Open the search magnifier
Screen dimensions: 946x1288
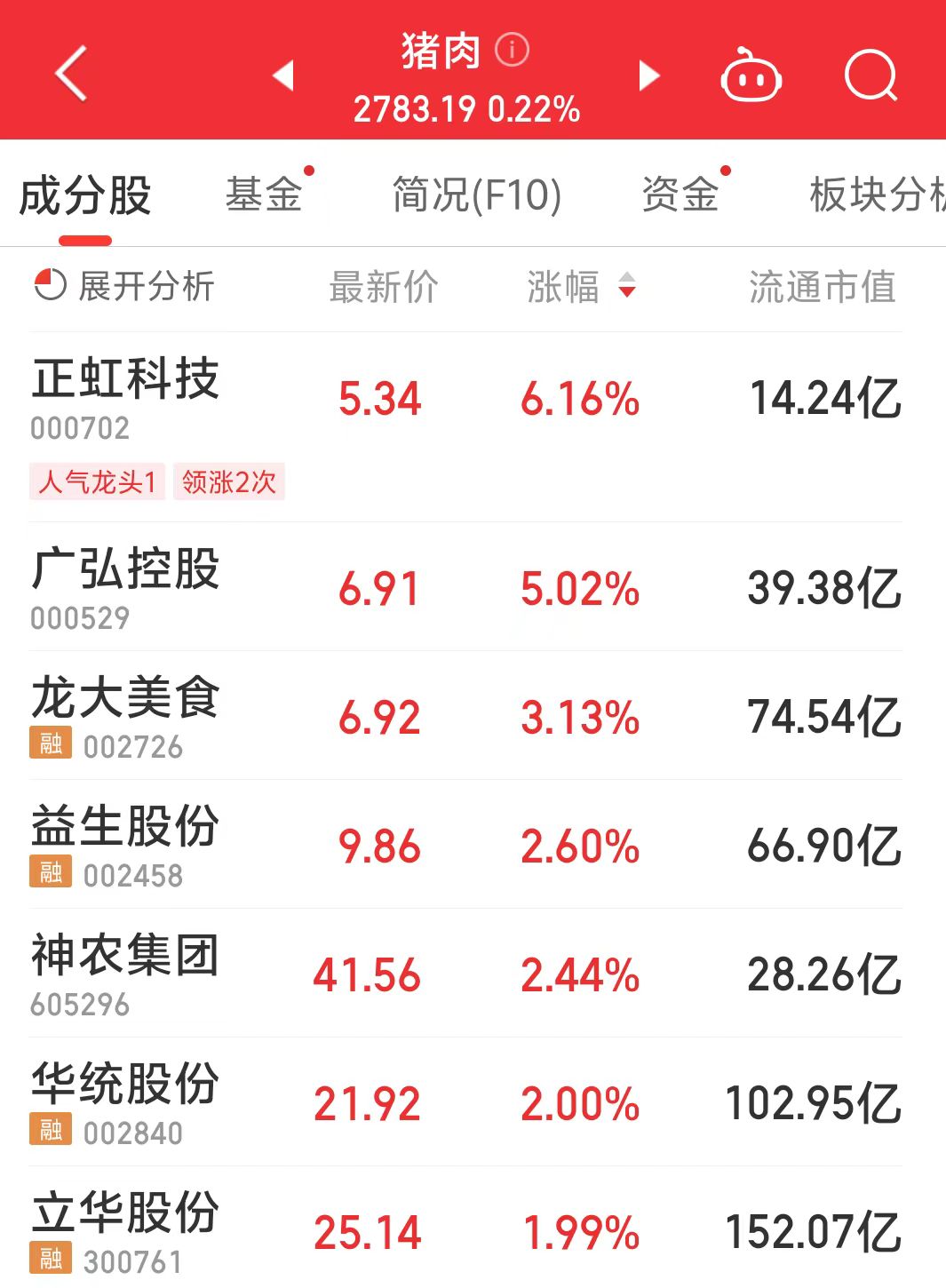[x=870, y=76]
